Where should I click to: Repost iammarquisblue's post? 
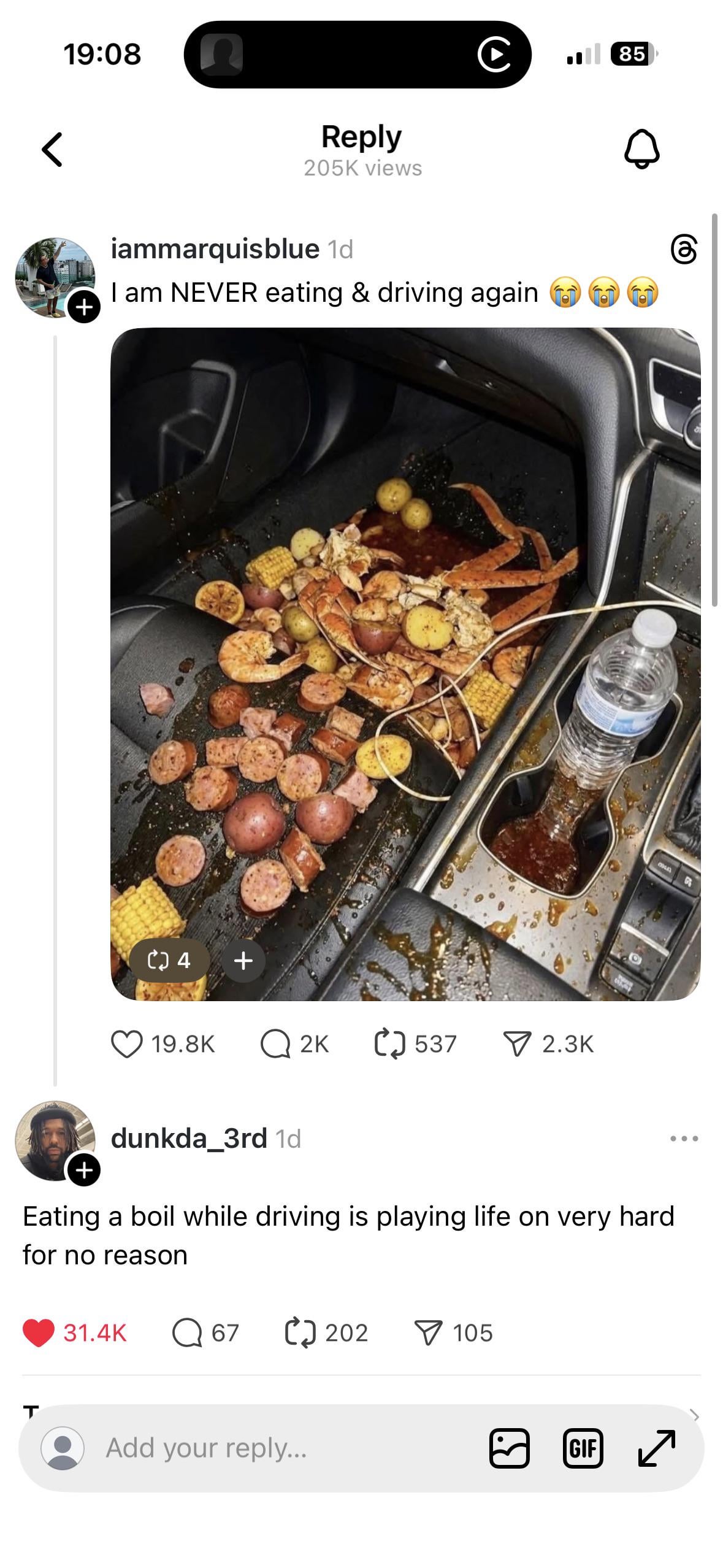390,1044
